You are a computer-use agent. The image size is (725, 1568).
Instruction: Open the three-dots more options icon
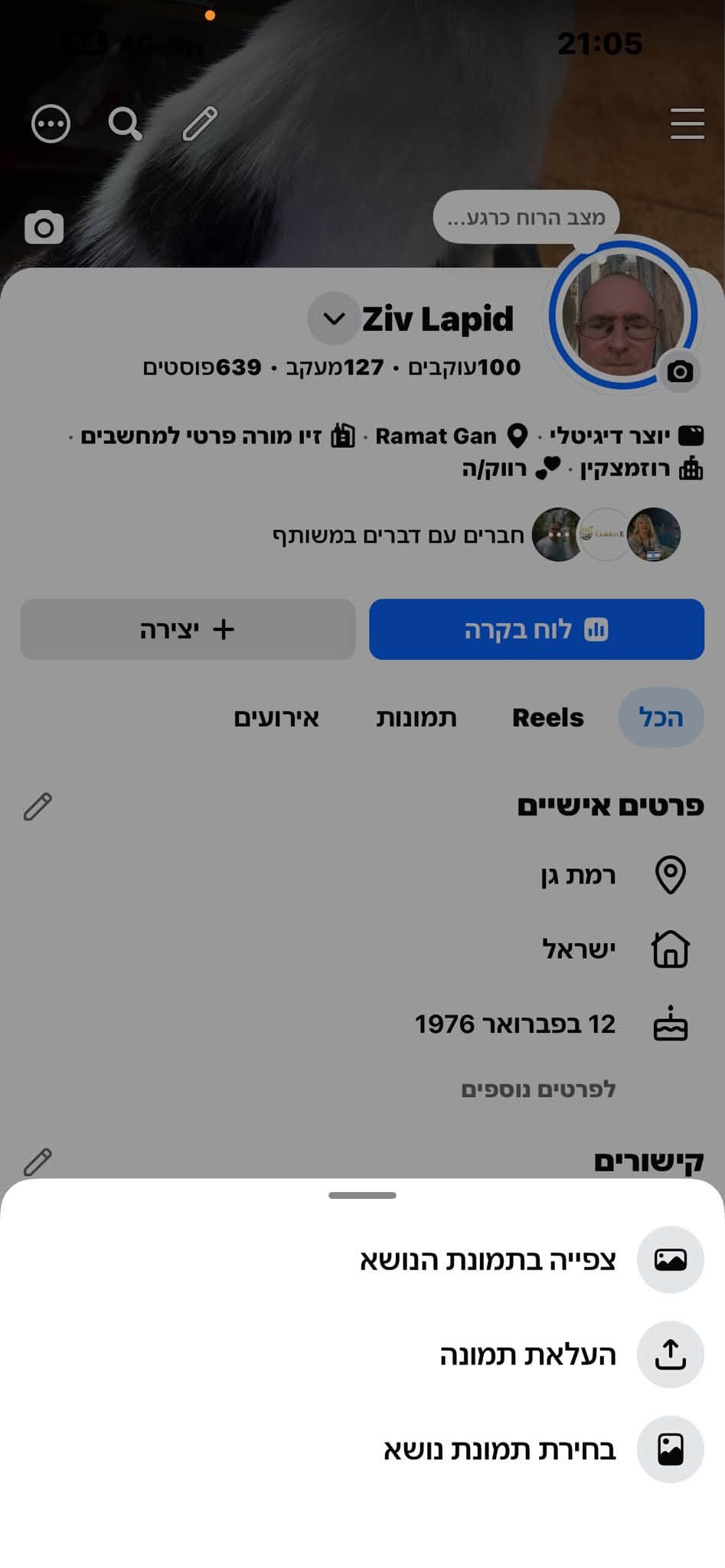click(51, 123)
